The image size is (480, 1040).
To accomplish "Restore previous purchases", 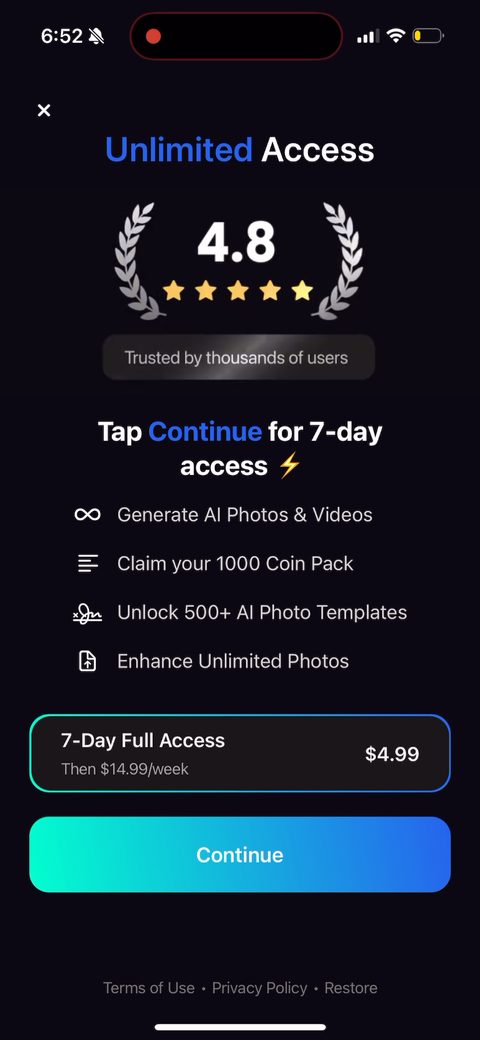I will pos(351,988).
